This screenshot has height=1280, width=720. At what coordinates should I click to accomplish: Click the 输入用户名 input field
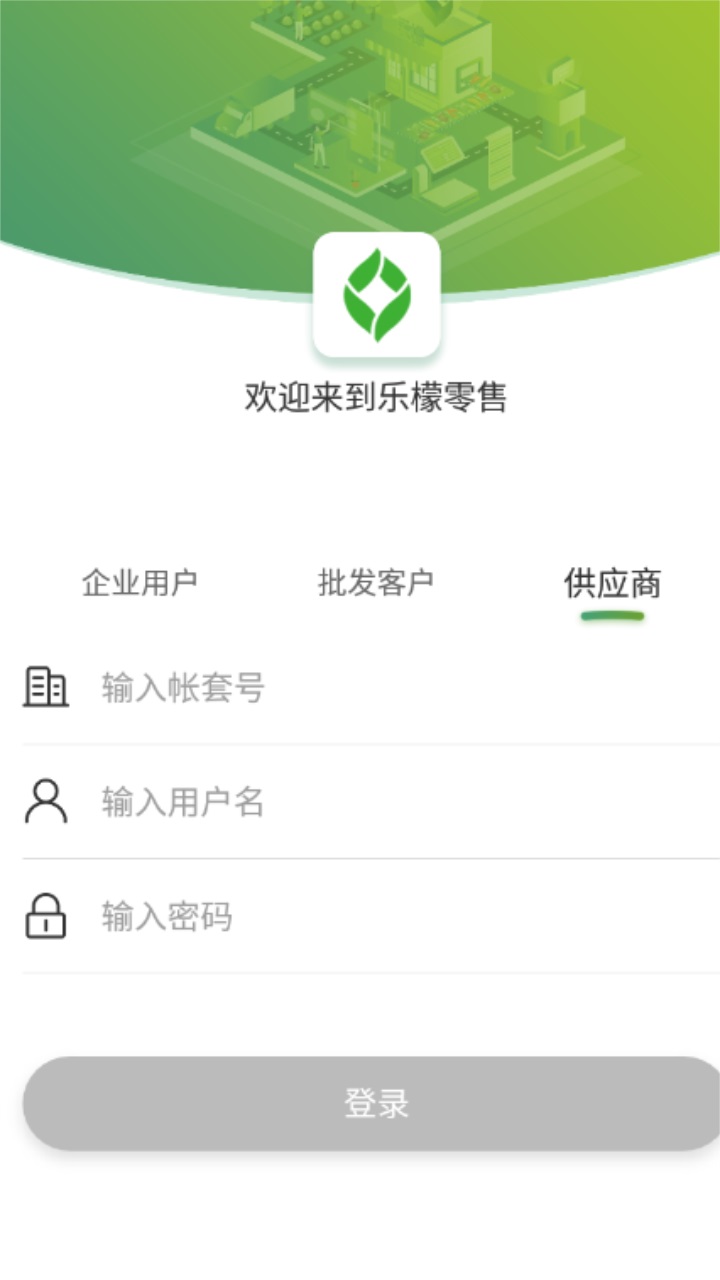[300, 800]
